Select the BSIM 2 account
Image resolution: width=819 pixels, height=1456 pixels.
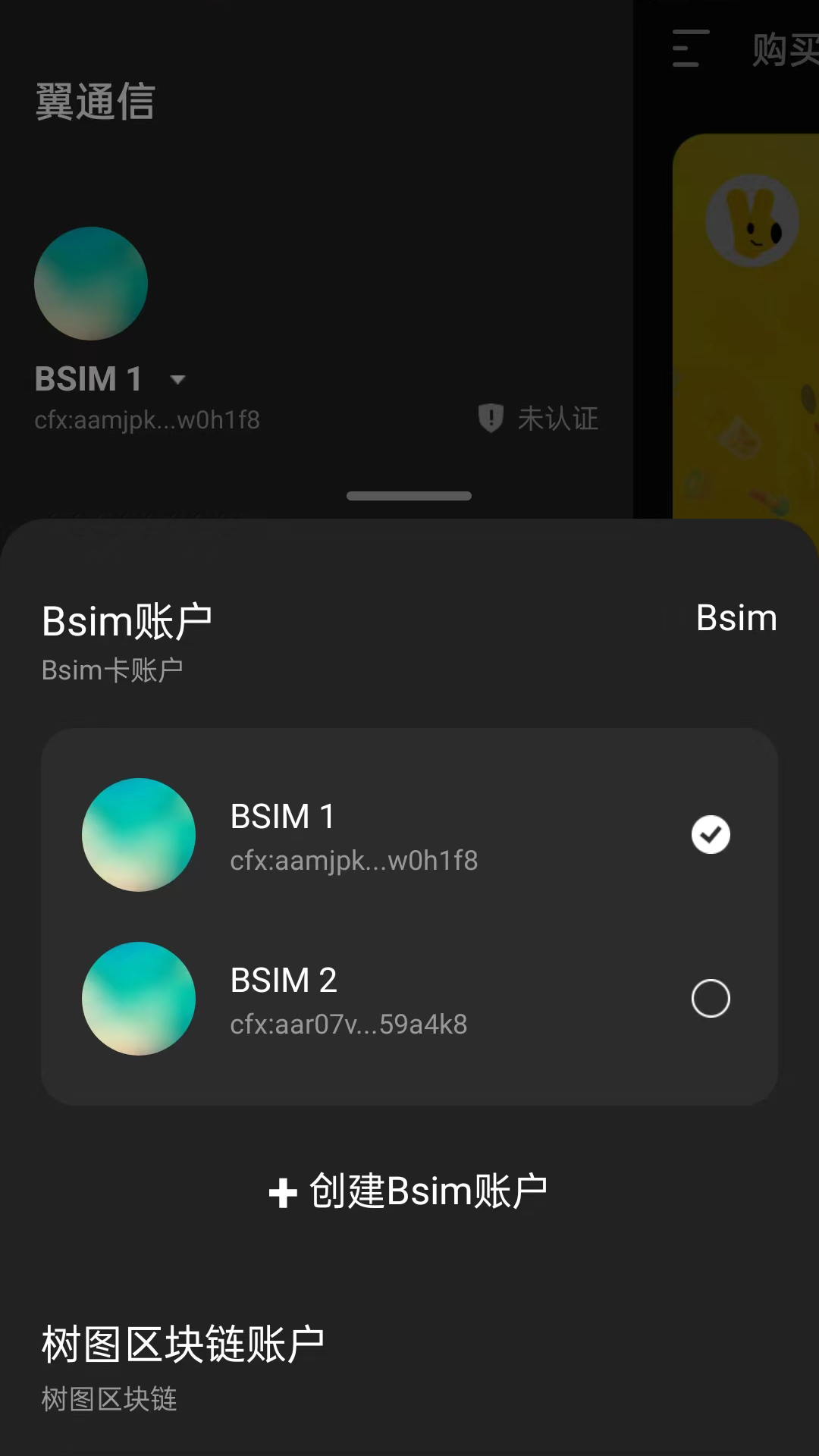(x=409, y=999)
